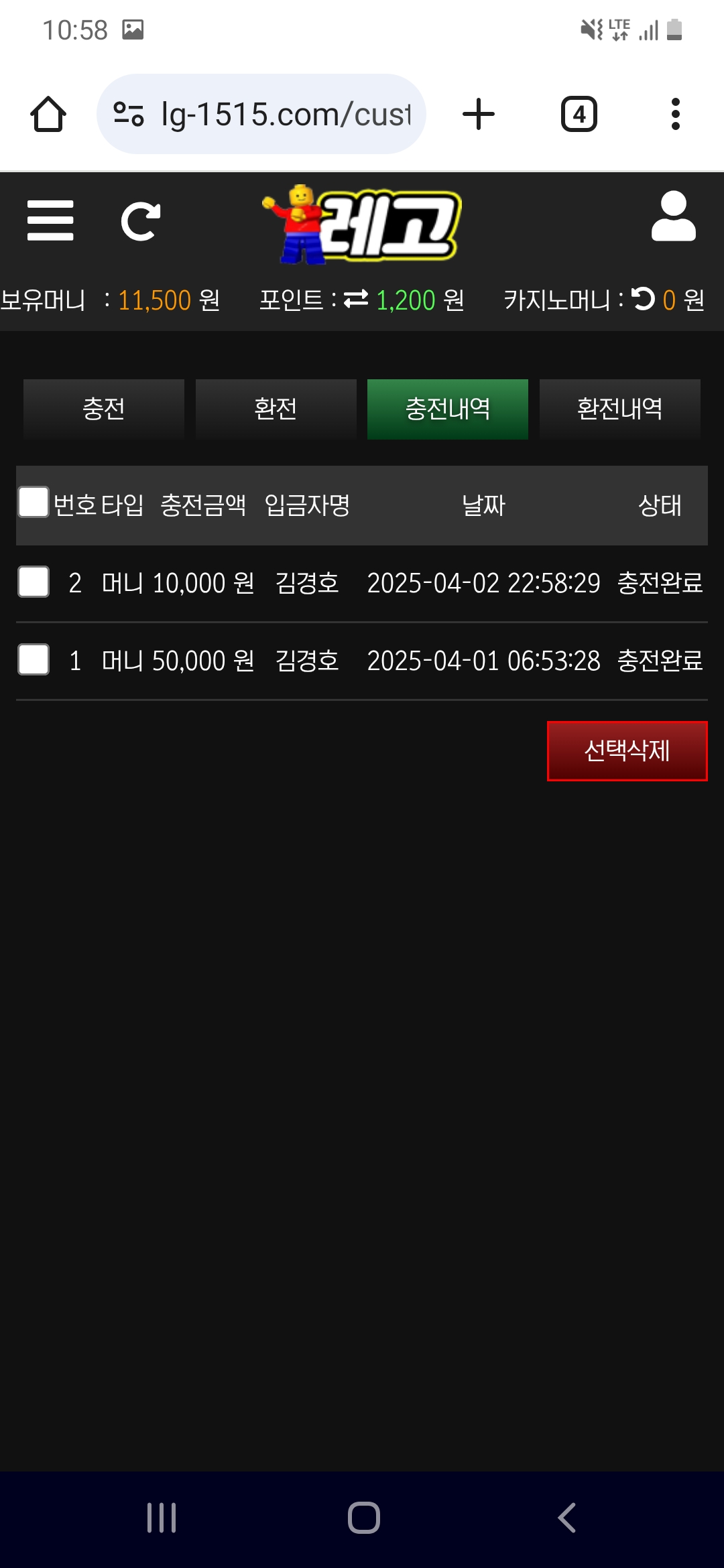Open the browser tab switcher

tap(579, 114)
